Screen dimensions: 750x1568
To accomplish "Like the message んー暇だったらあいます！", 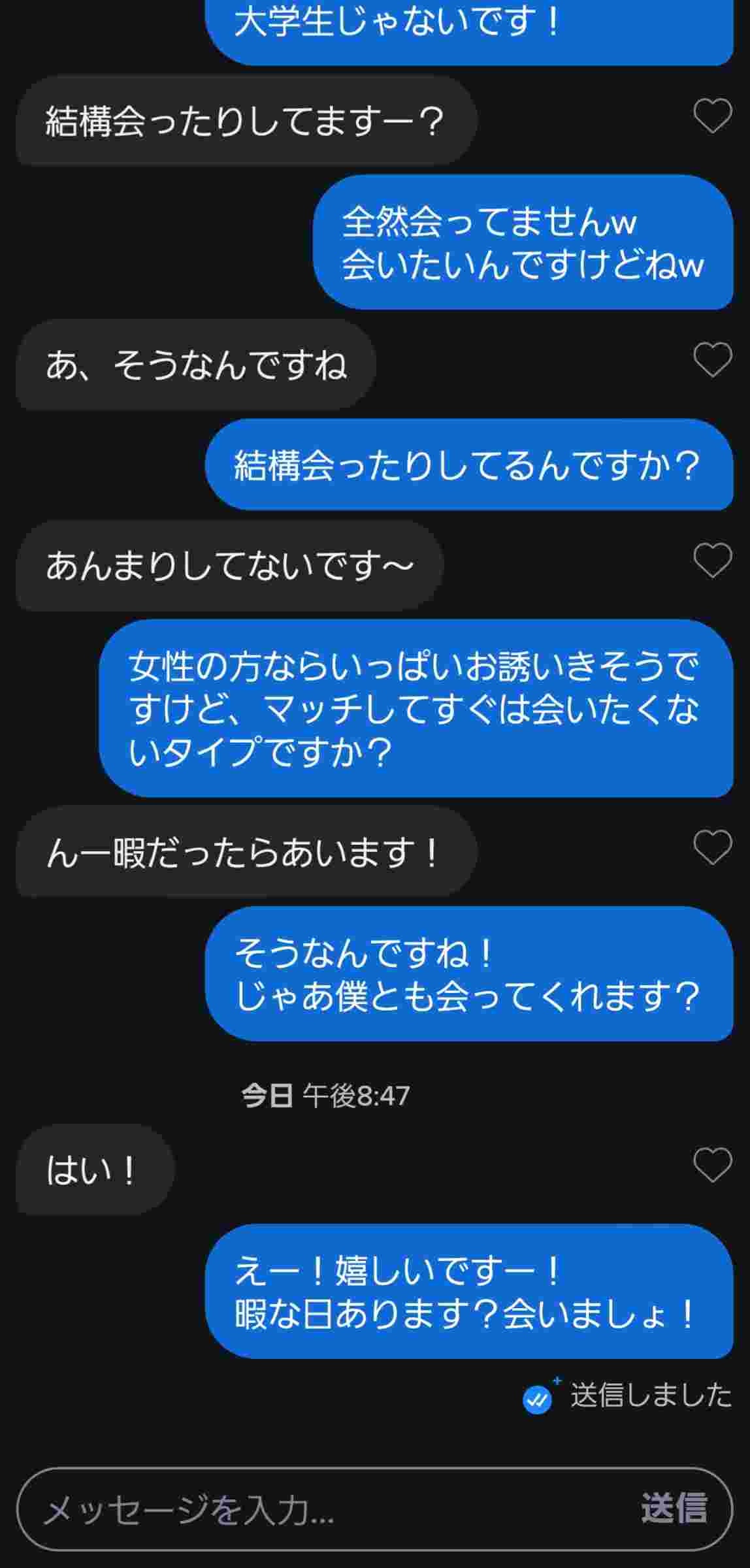I will click(x=712, y=848).
